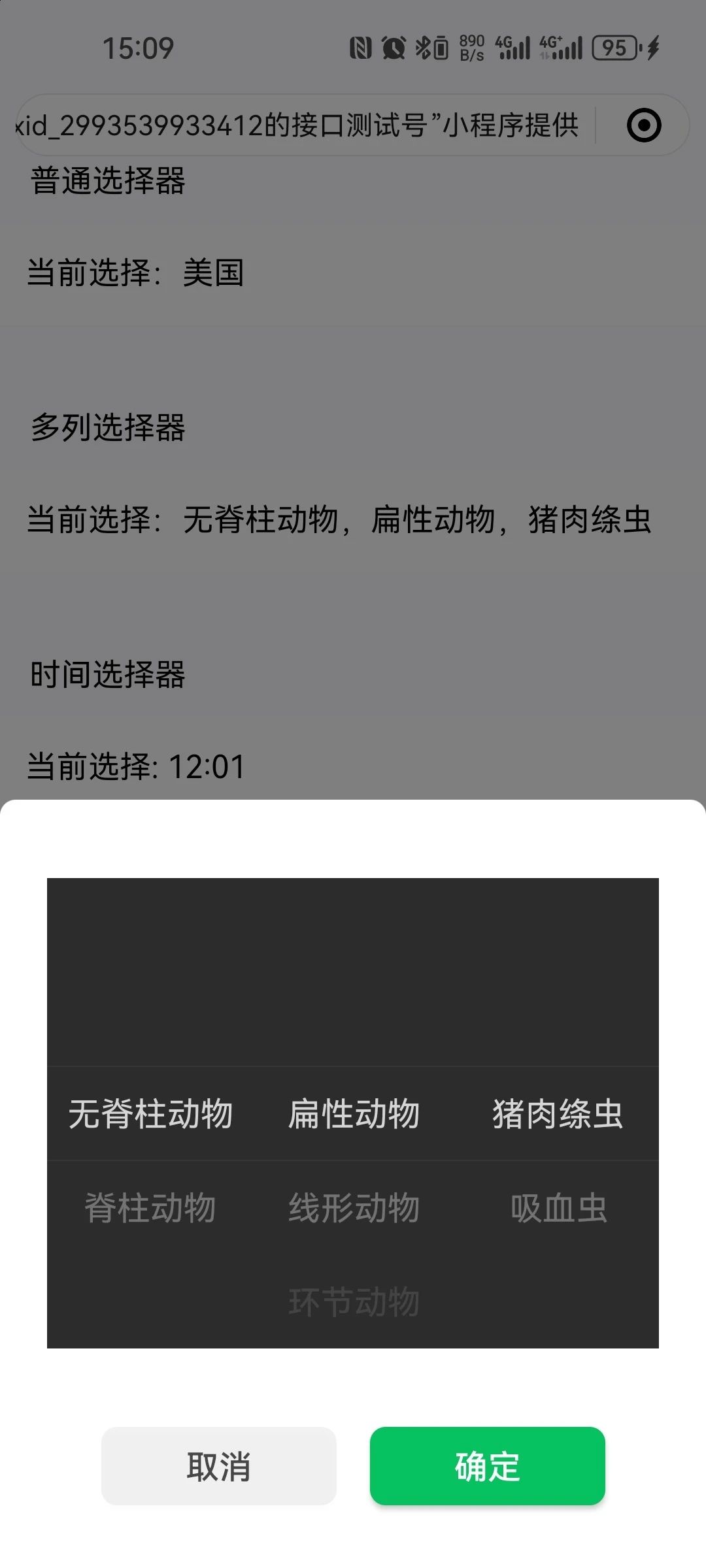Select 环节动物 option

coord(354,1301)
